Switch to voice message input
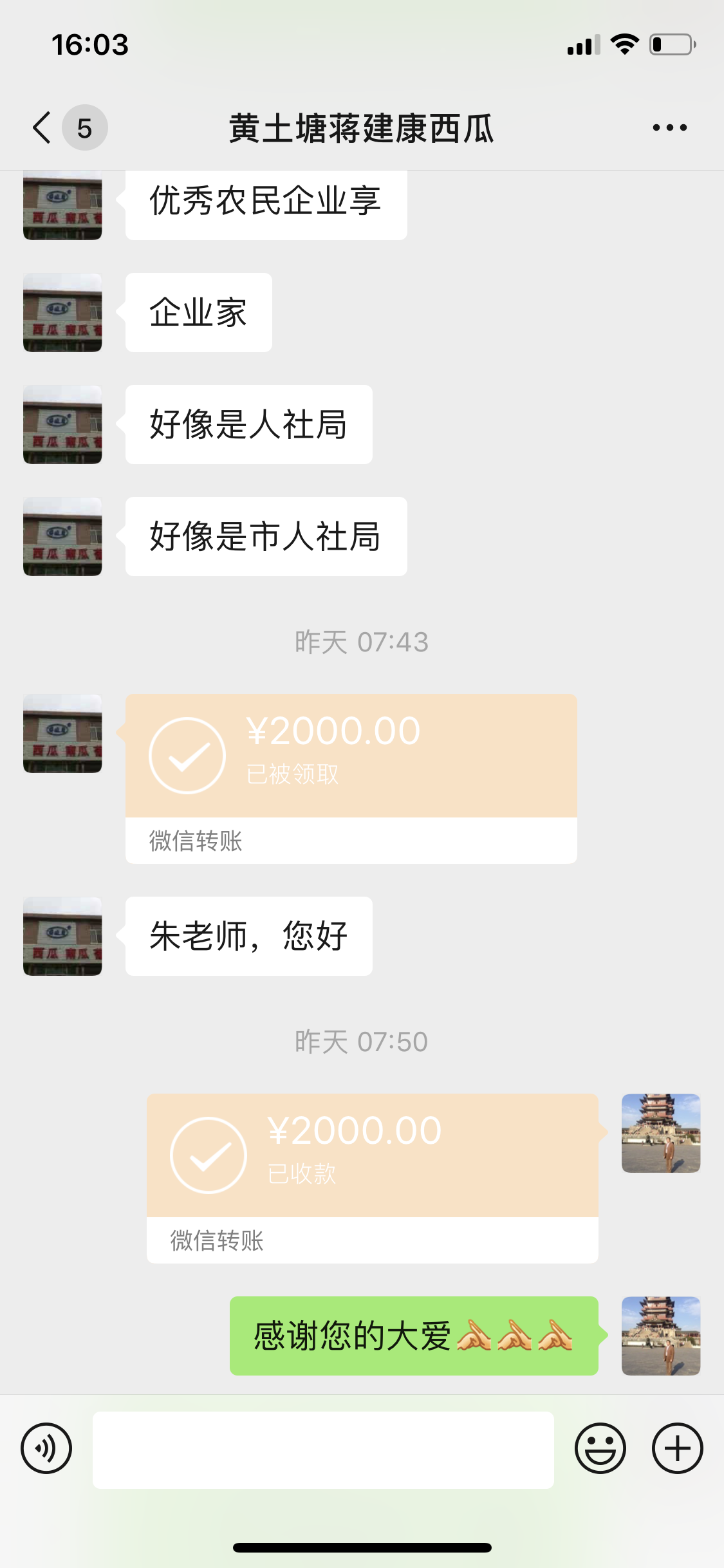Image resolution: width=724 pixels, height=1568 pixels. click(x=46, y=1449)
